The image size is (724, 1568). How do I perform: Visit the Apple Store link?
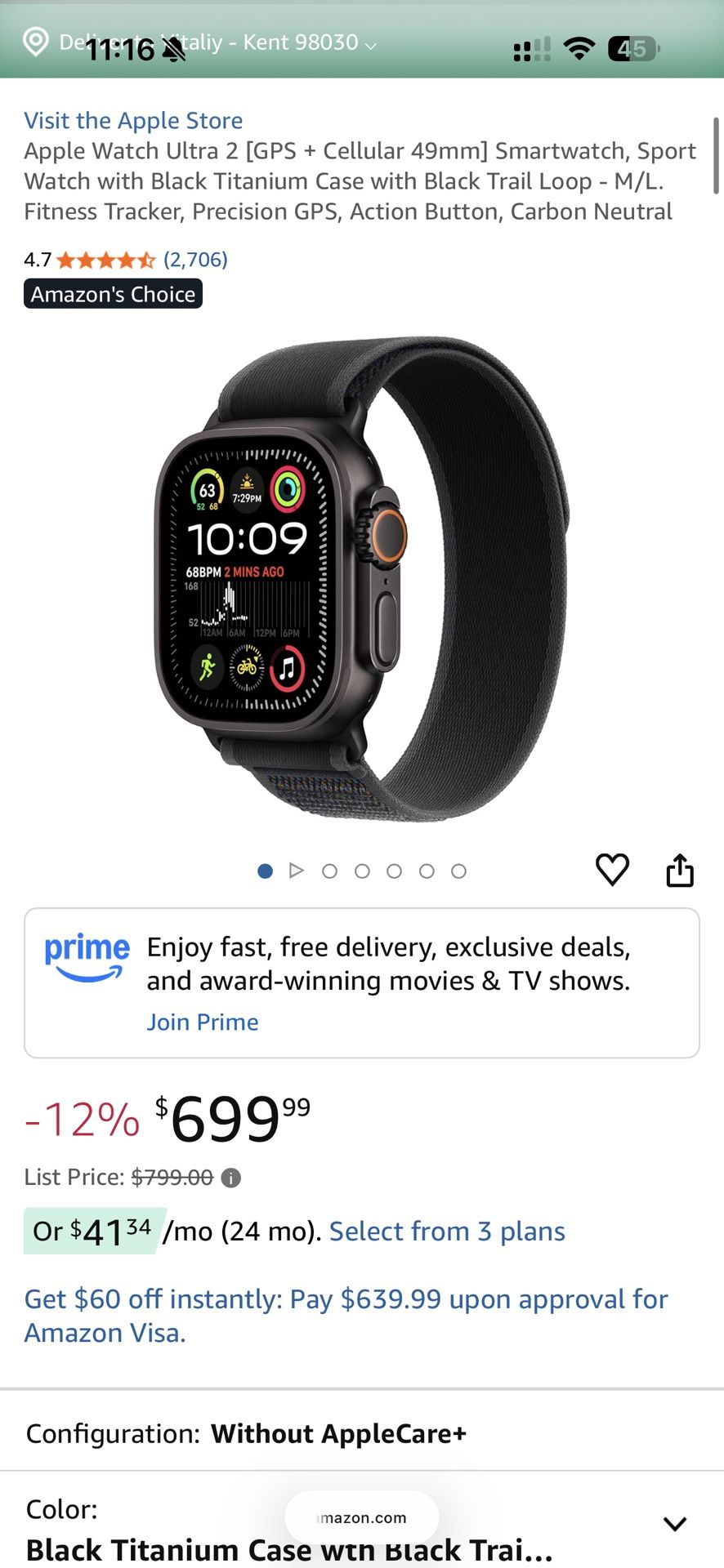click(133, 120)
